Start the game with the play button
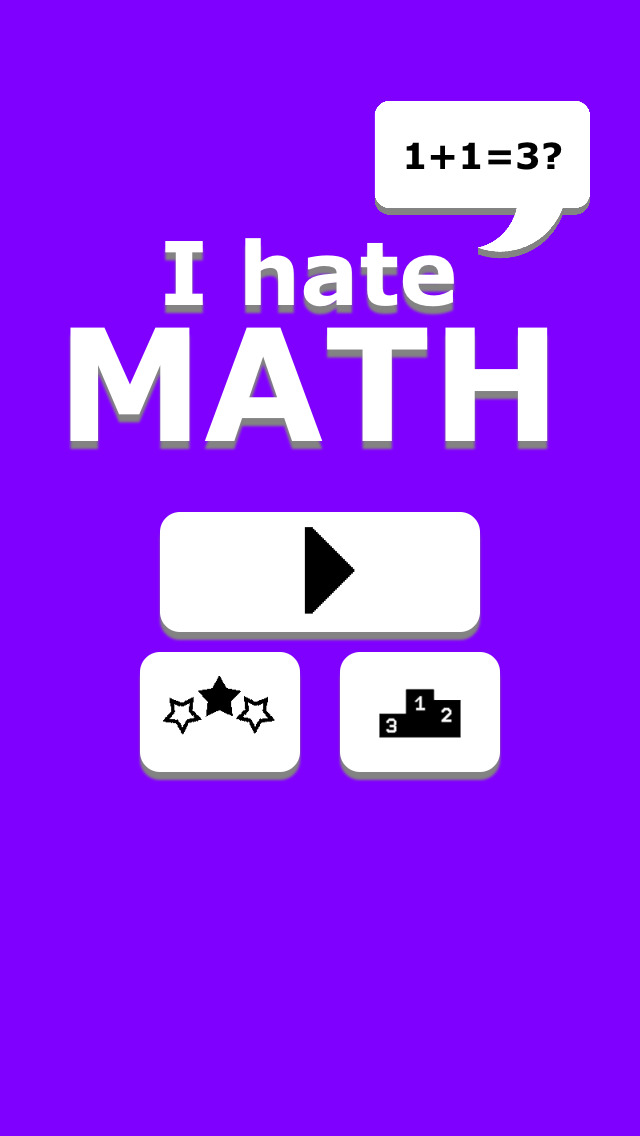This screenshot has width=640, height=1136. (x=320, y=571)
